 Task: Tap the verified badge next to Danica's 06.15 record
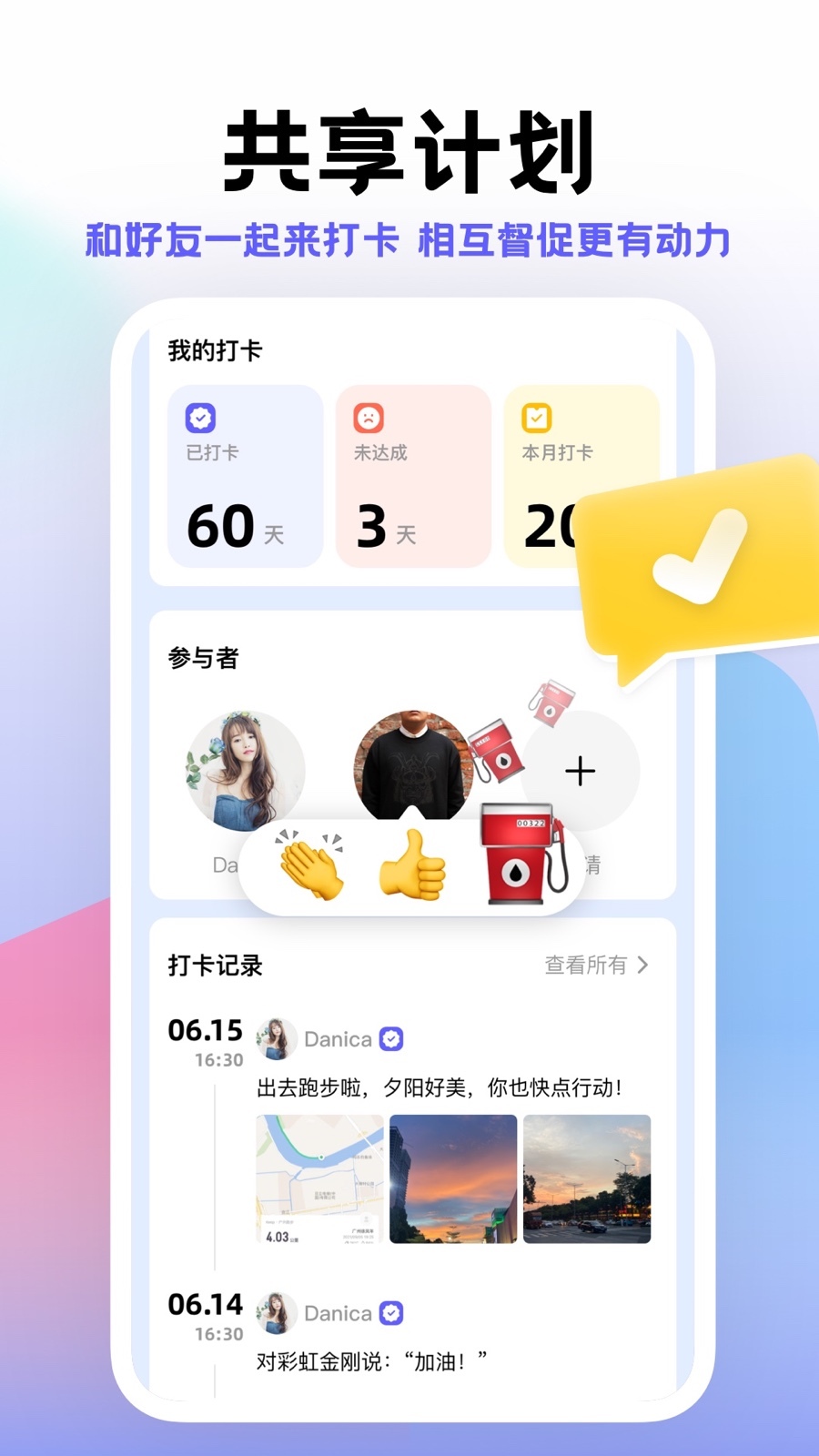click(x=393, y=1037)
